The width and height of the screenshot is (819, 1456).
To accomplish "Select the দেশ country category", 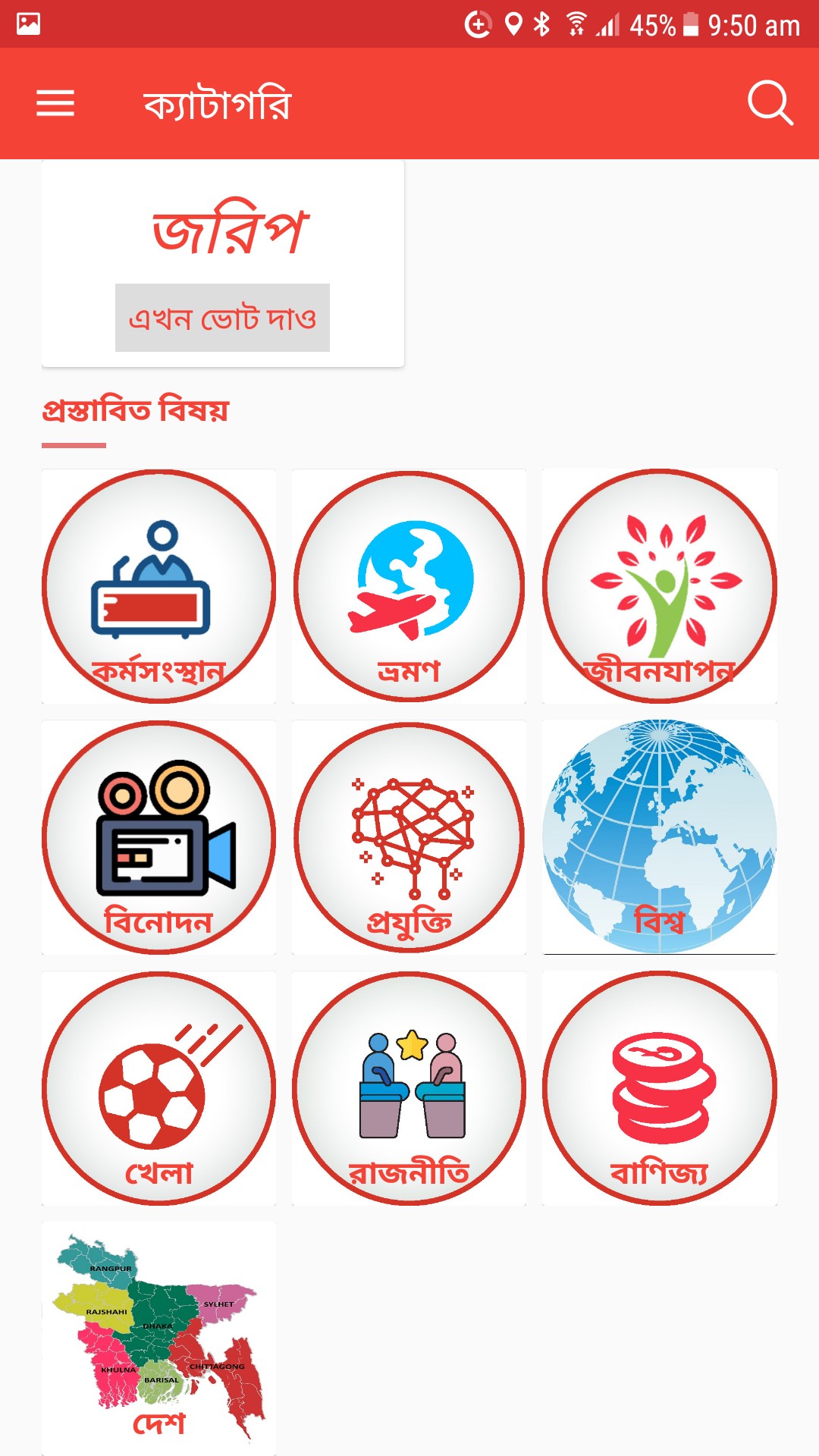I will point(158,1338).
